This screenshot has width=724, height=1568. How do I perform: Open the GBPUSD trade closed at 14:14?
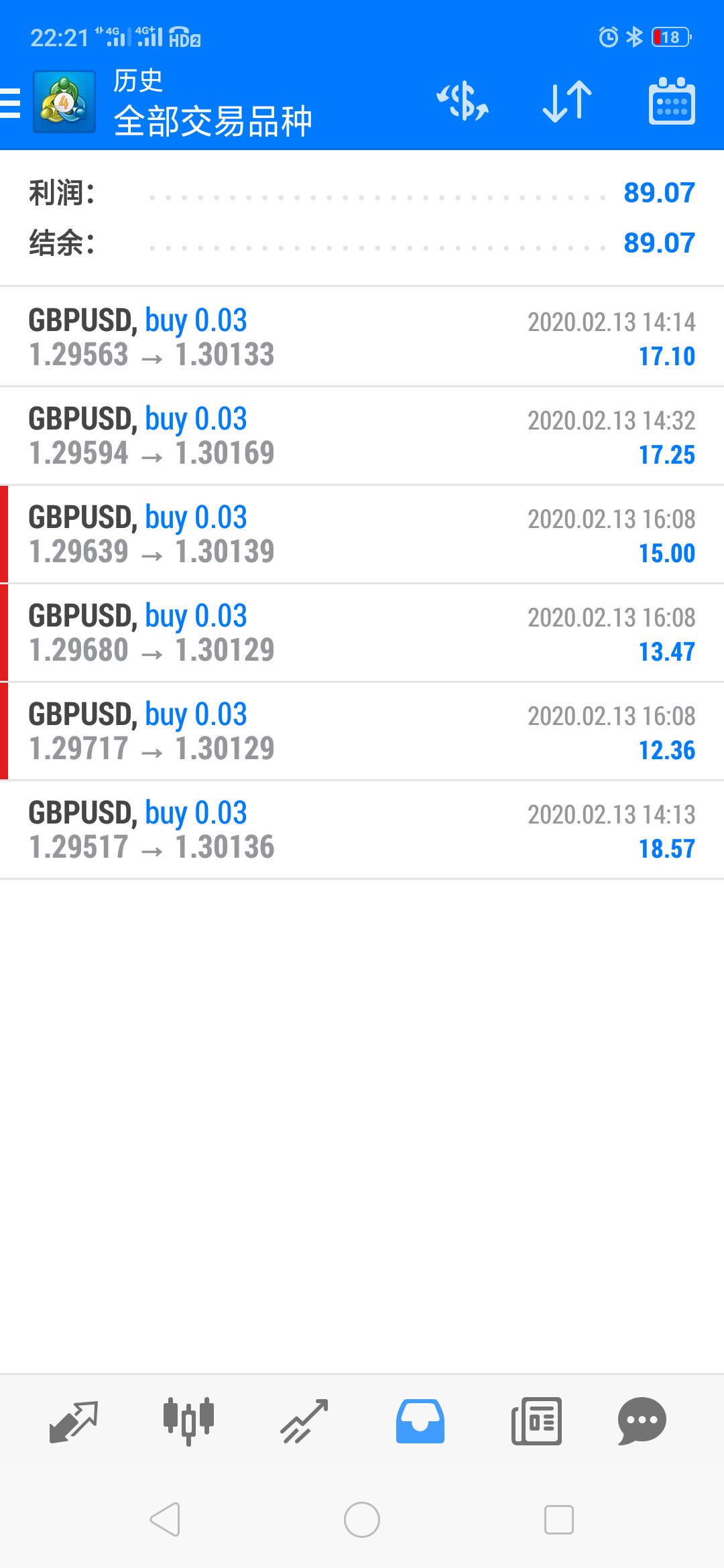[362, 337]
